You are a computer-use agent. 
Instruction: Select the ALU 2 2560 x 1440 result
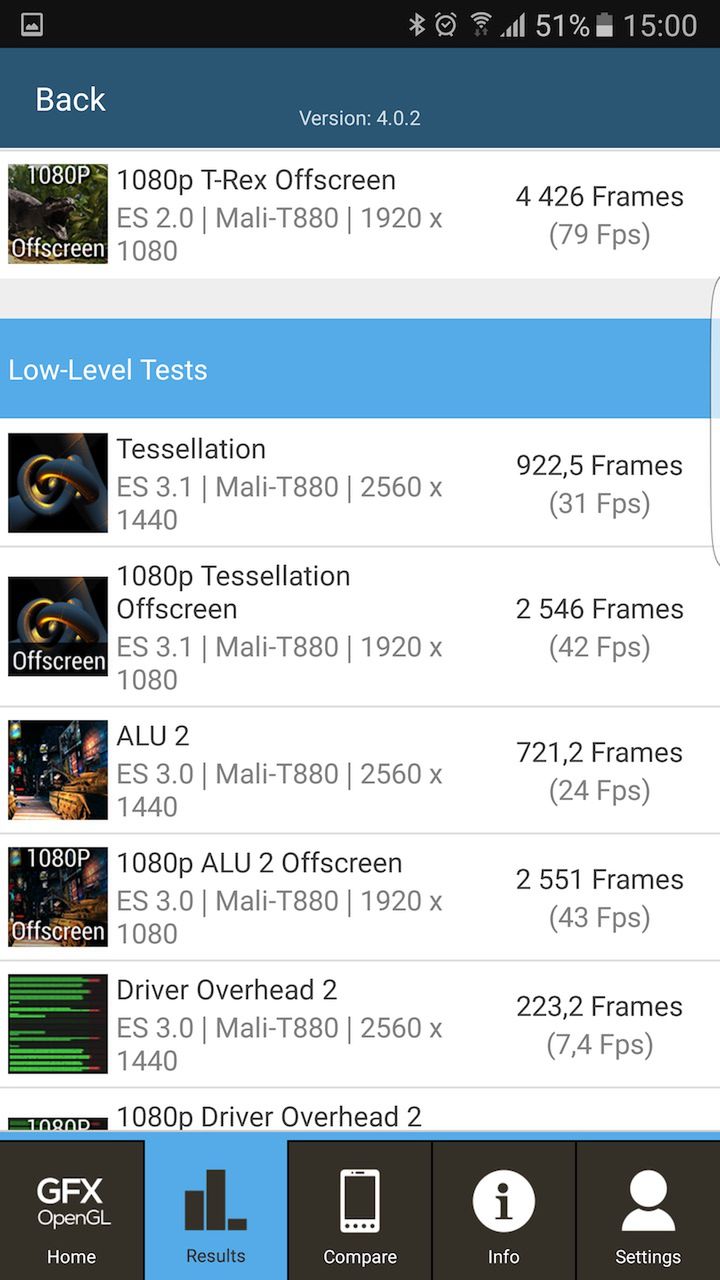360,770
